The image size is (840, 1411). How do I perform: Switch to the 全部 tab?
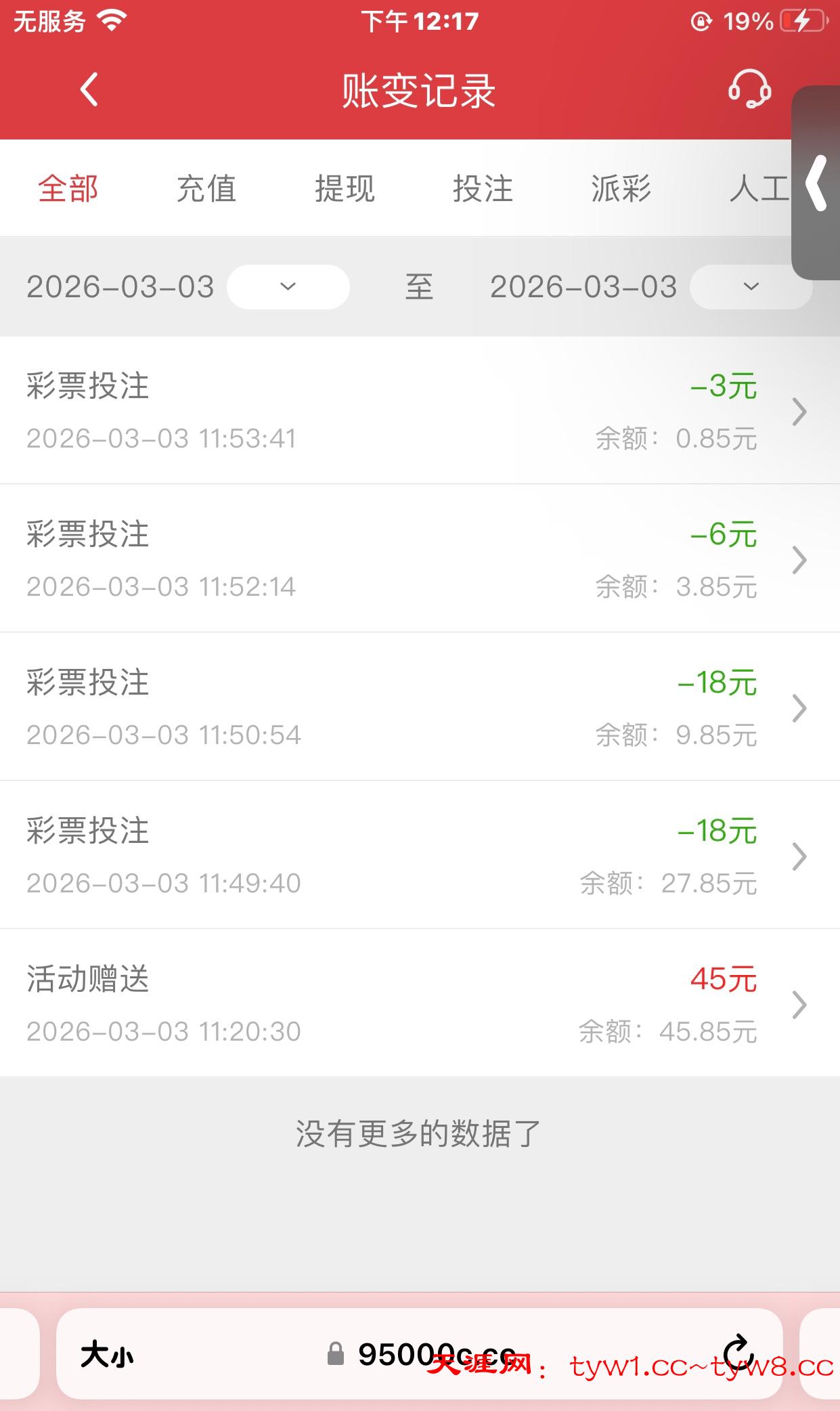(68, 188)
